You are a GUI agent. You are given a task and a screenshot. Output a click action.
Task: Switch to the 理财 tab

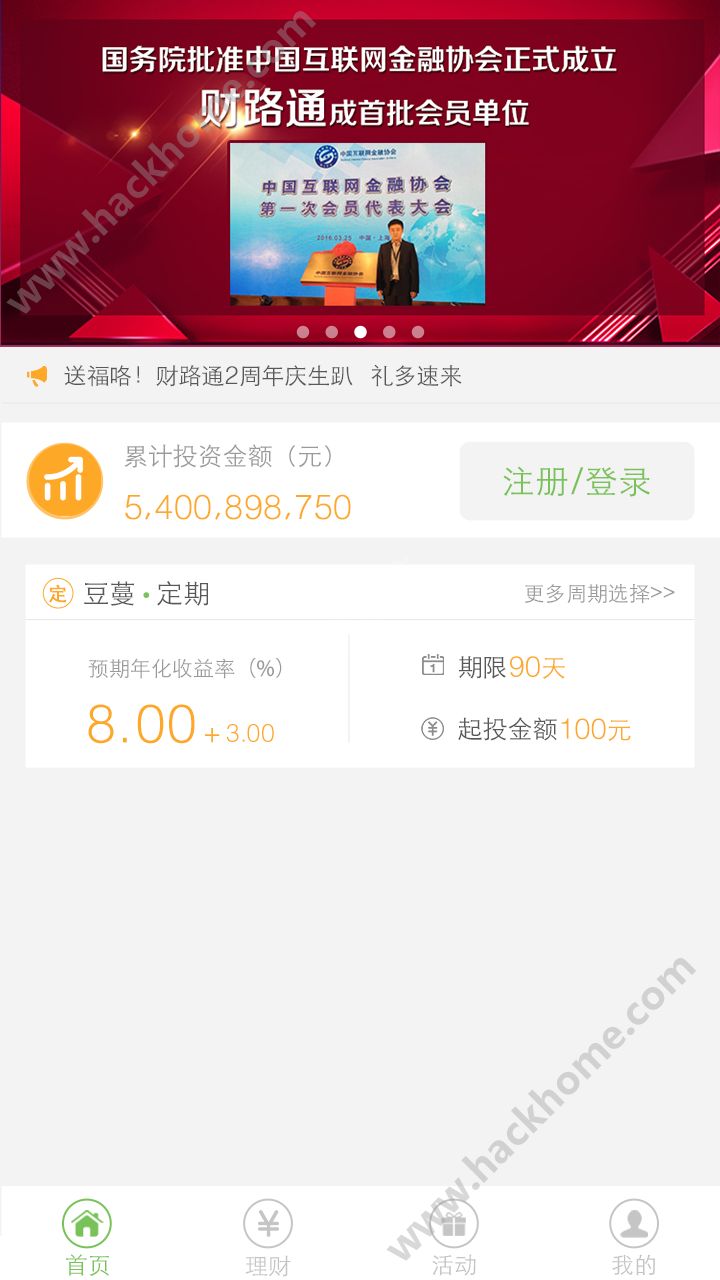point(268,1236)
